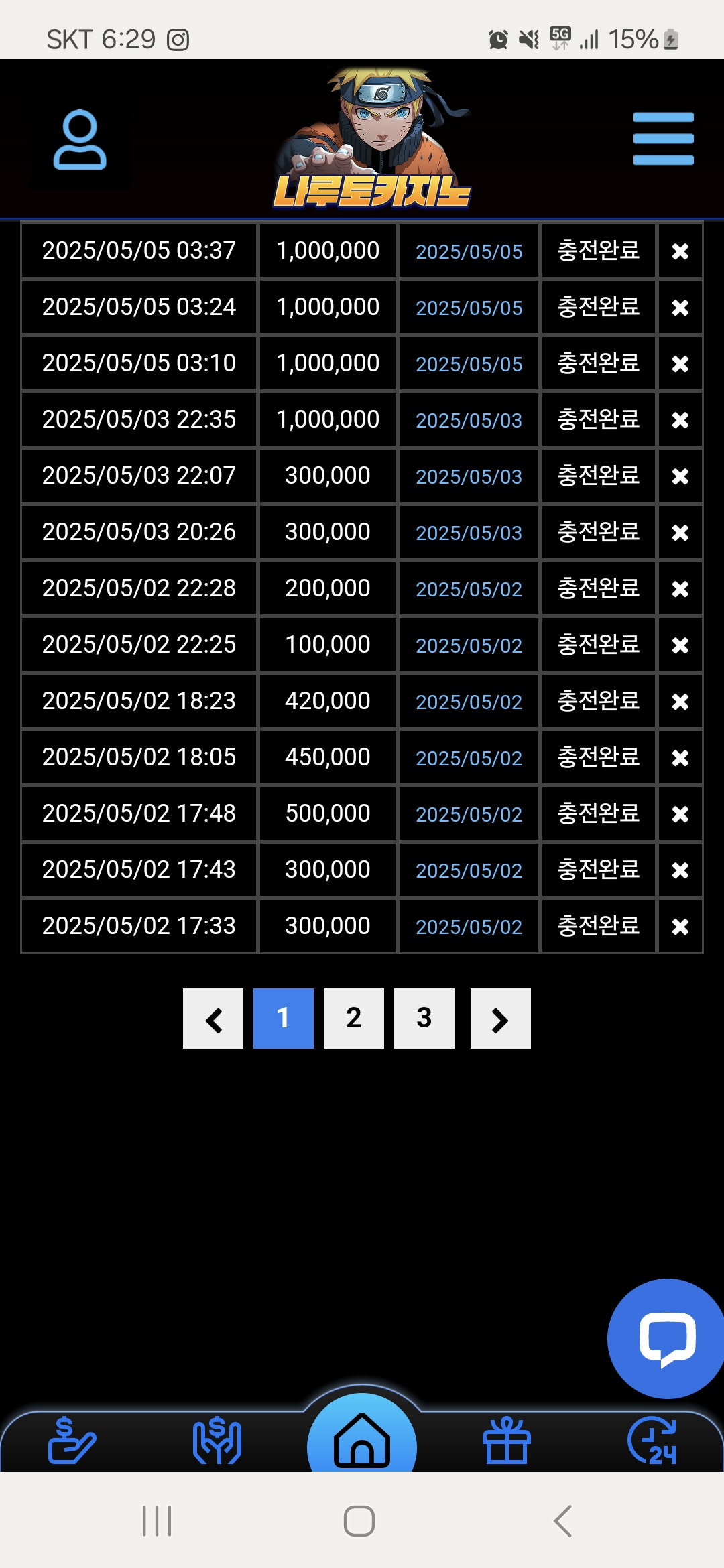
Task: Go to the previous page arrow
Action: (213, 1018)
